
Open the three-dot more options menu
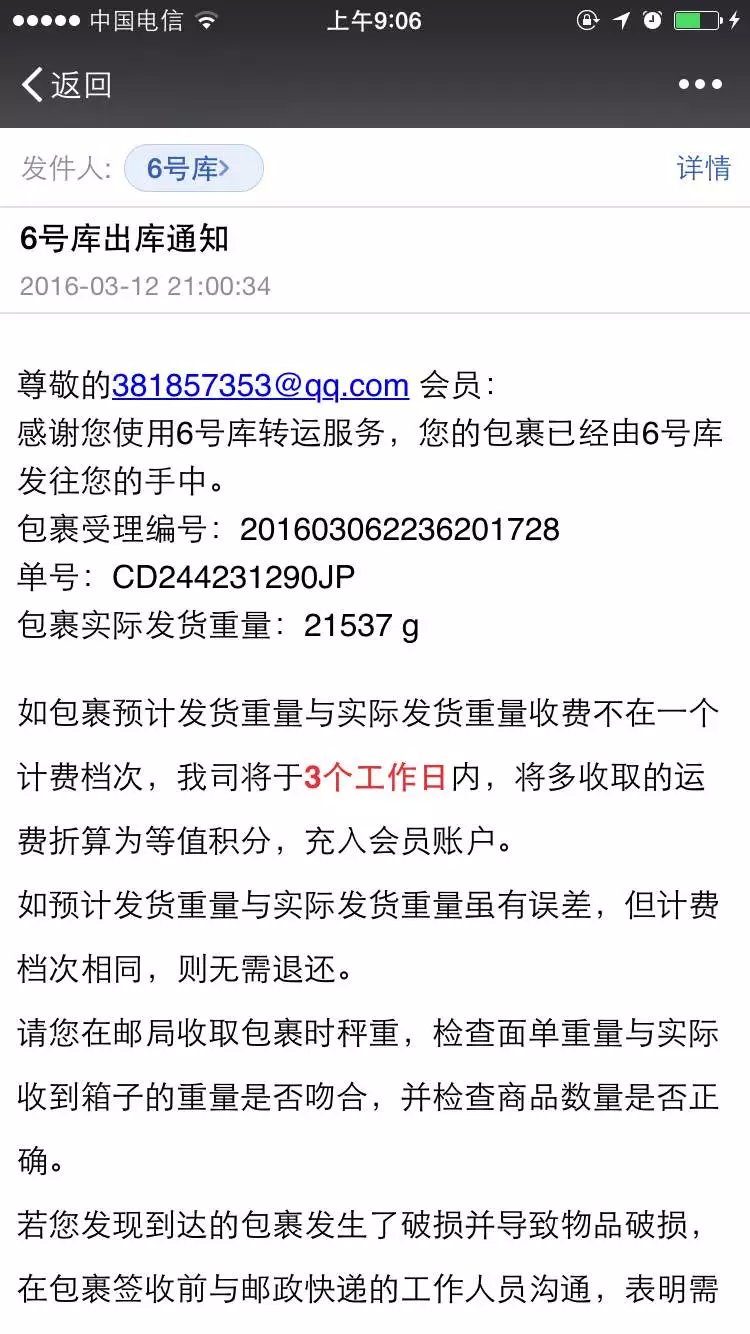pyautogui.click(x=700, y=85)
